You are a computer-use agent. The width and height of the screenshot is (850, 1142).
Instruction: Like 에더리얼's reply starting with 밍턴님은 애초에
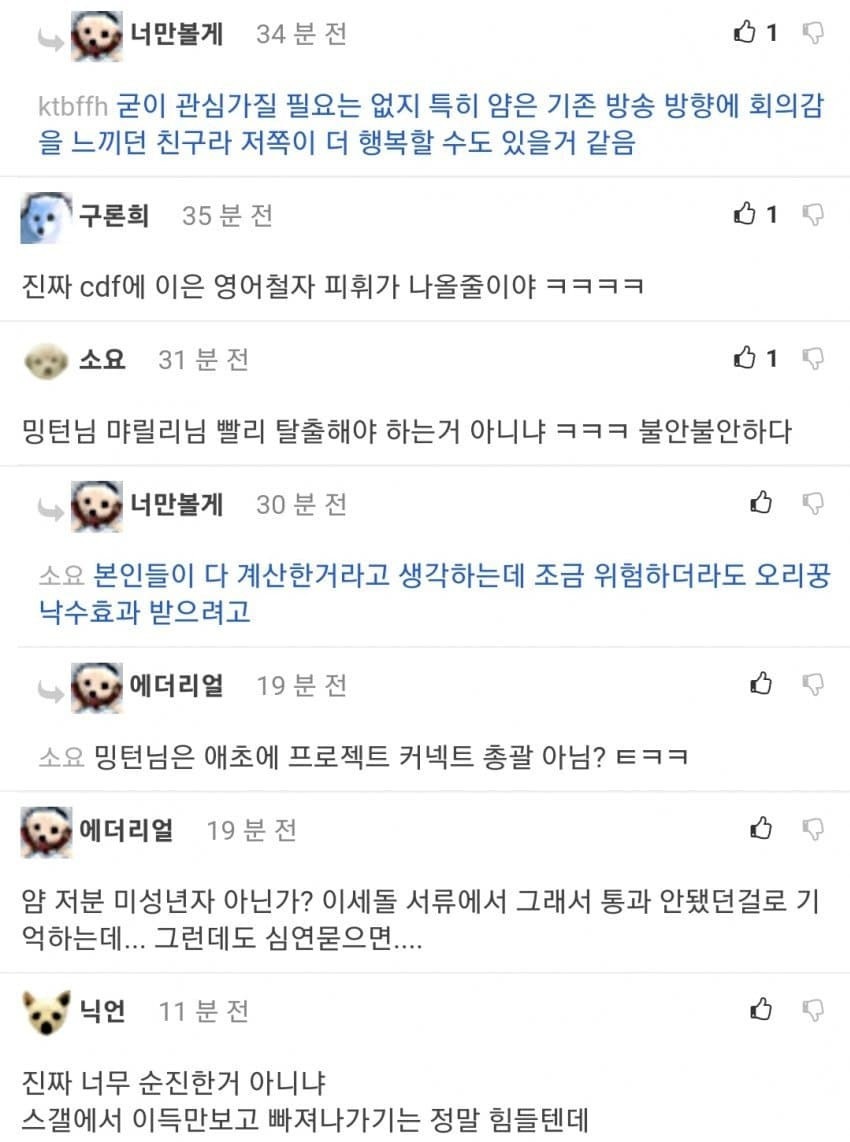coord(762,685)
